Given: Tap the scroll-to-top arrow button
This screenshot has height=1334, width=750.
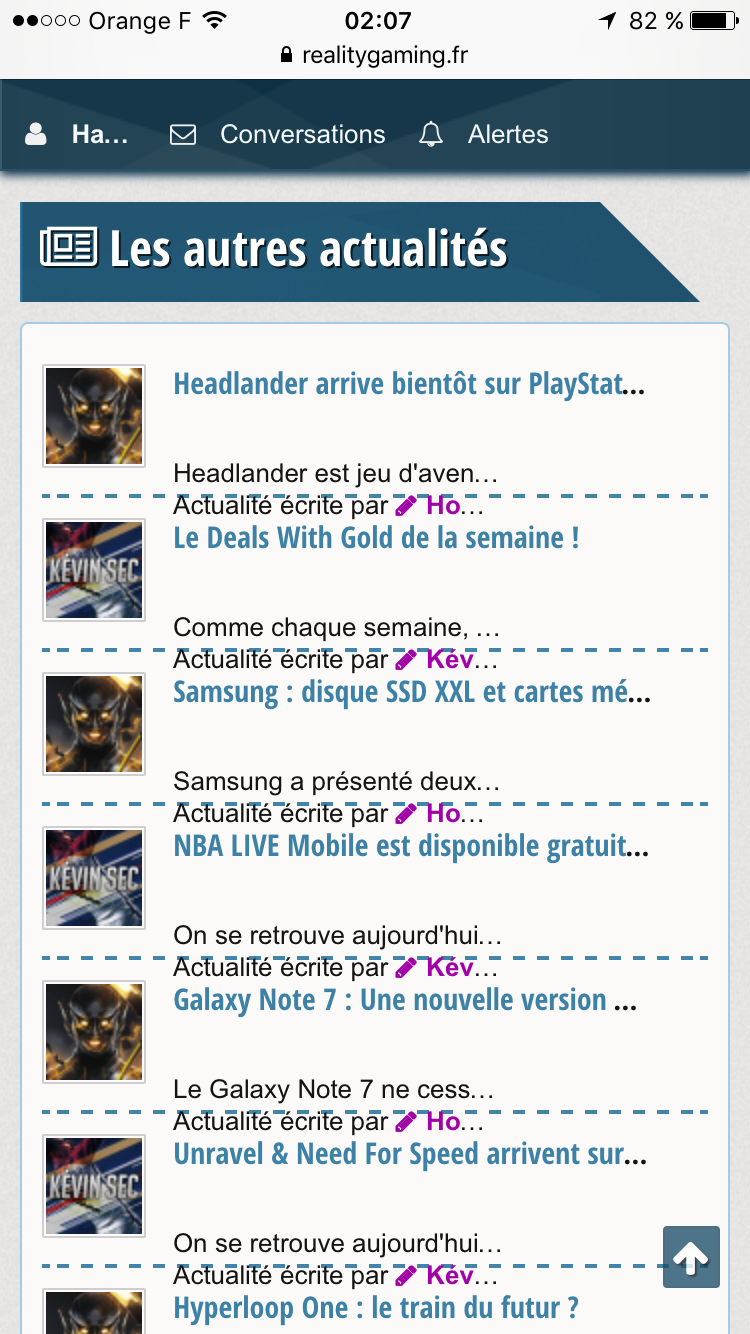Looking at the screenshot, I should tap(691, 1257).
